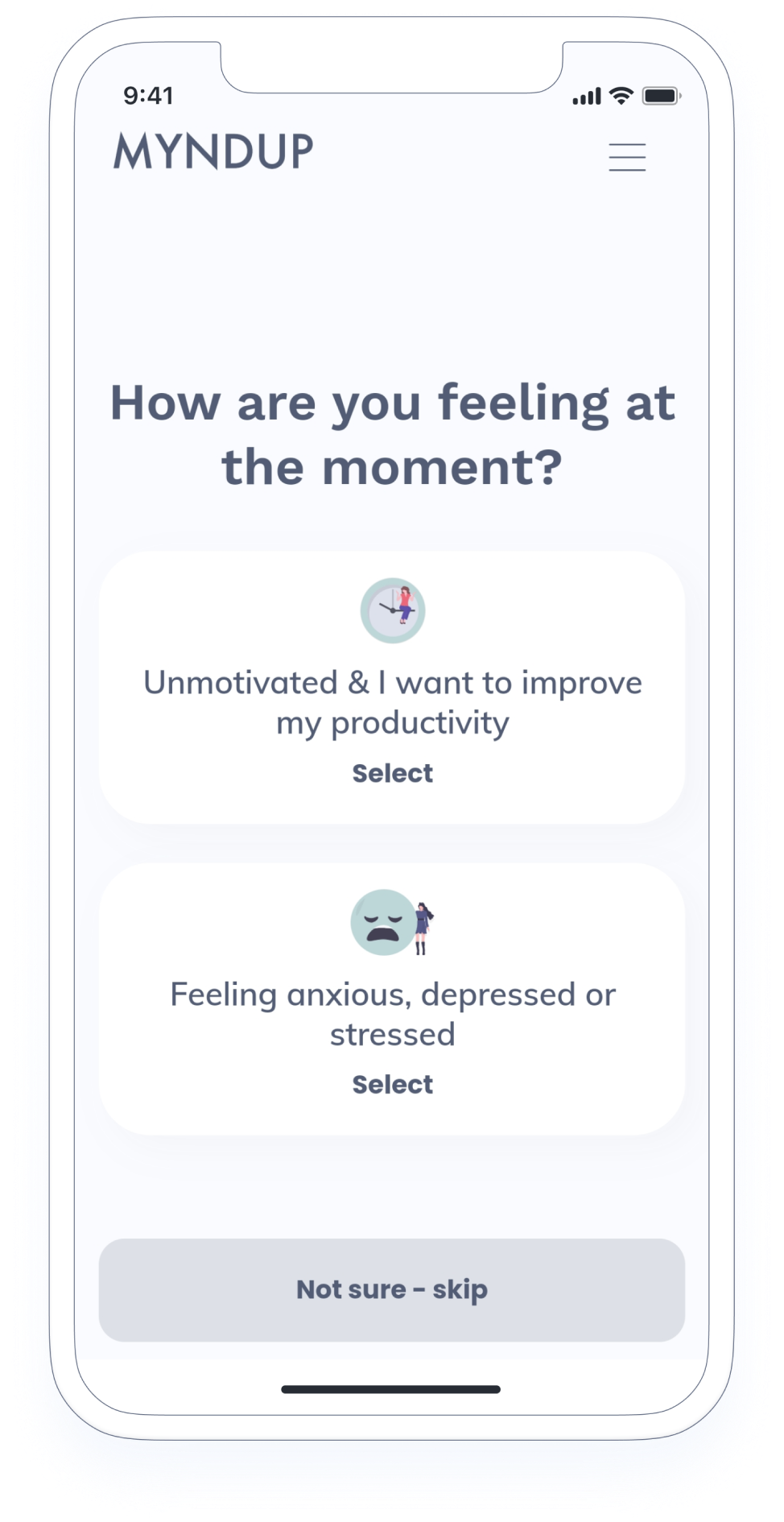Screen dimensions: 784x1522
Task: Select the Unmotivated productivity option
Action: tap(392, 687)
